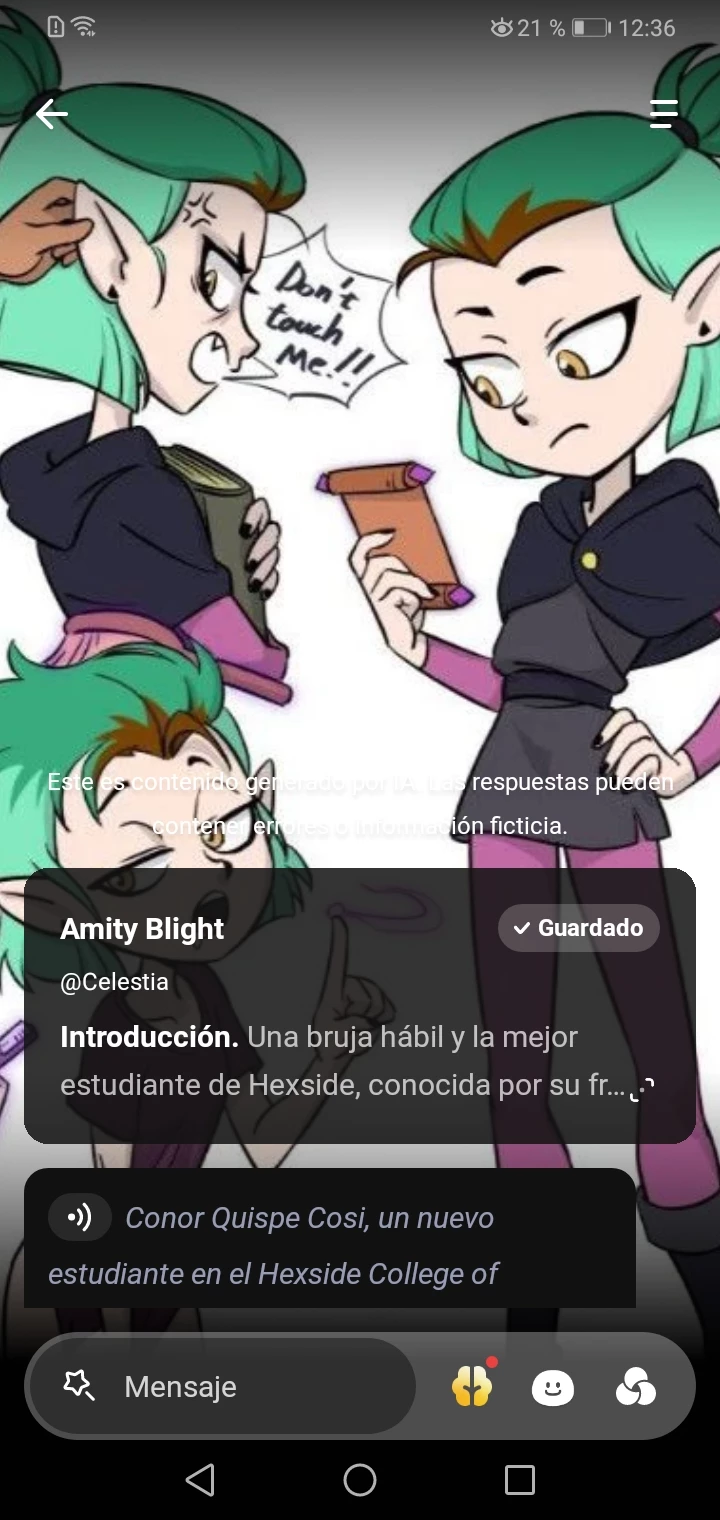
Task: Open the recent apps view
Action: pyautogui.click(x=519, y=1480)
